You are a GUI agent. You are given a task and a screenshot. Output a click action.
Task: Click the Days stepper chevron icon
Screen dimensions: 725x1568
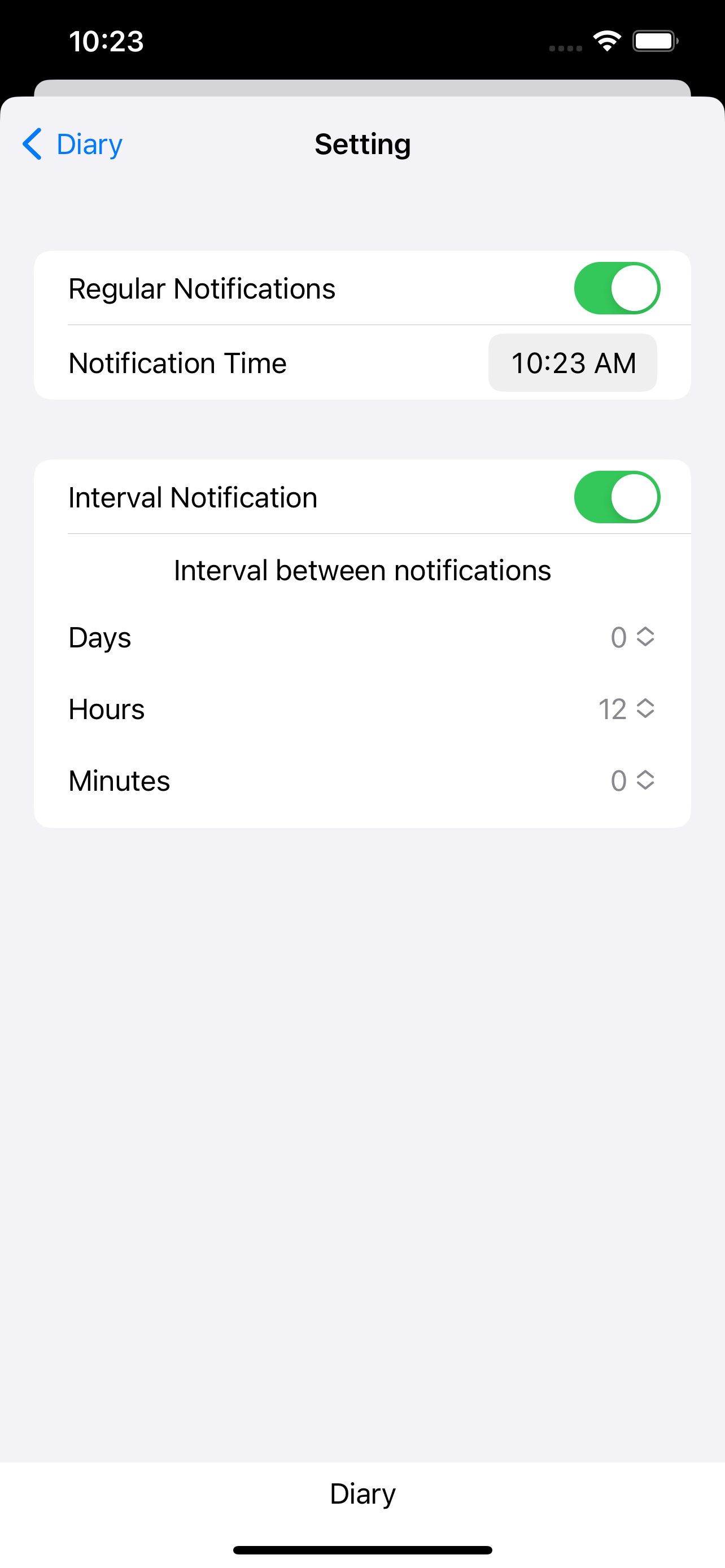click(x=645, y=637)
